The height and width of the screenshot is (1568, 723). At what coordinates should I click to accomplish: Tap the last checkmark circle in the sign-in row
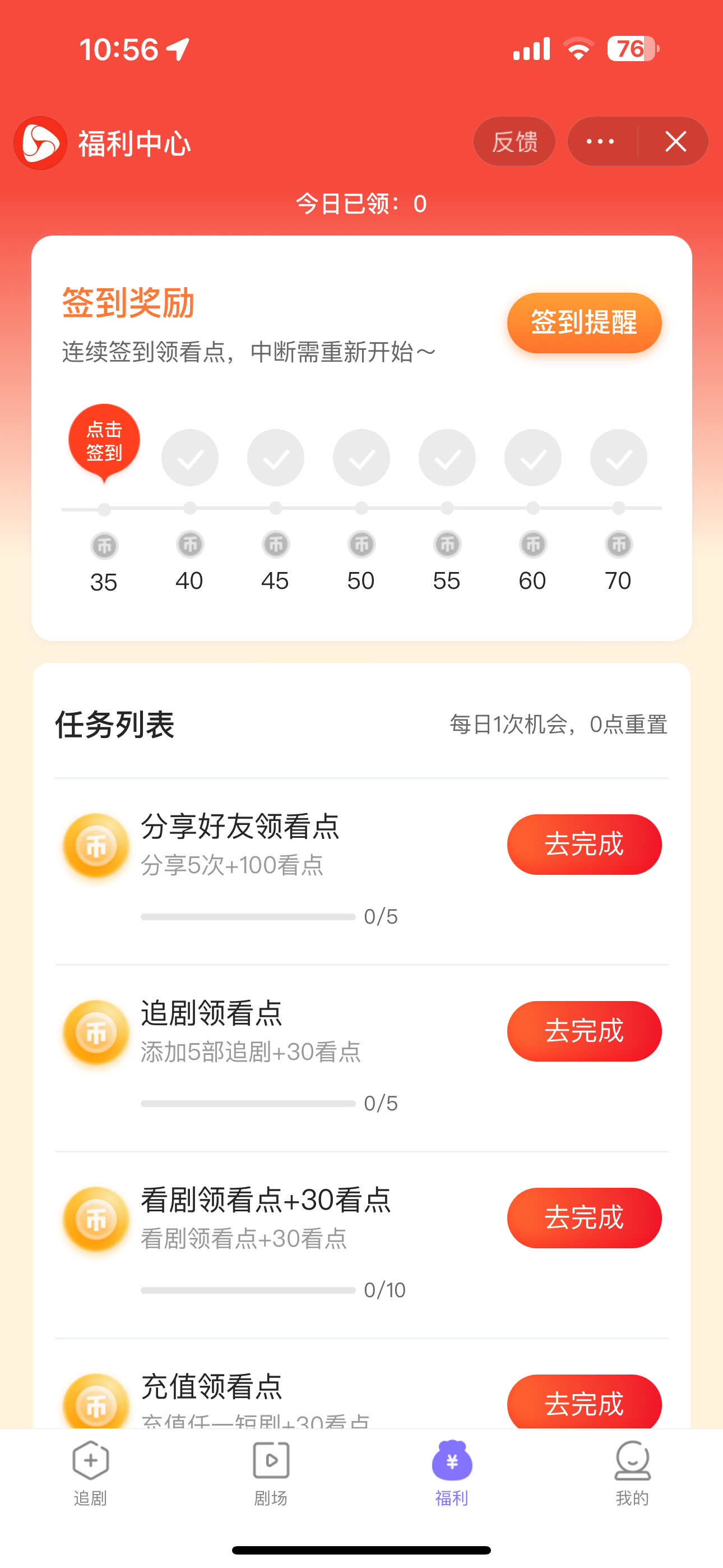[618, 457]
